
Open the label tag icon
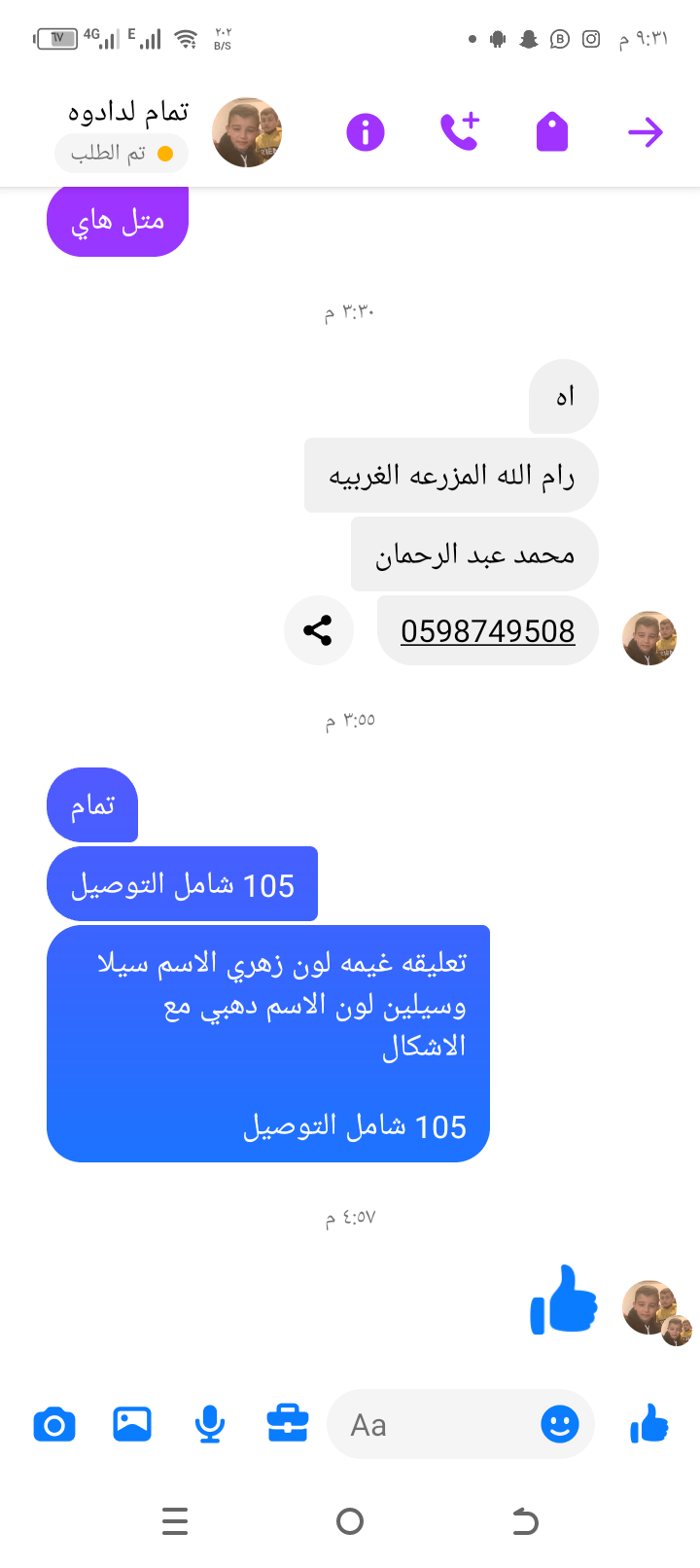coord(551,132)
